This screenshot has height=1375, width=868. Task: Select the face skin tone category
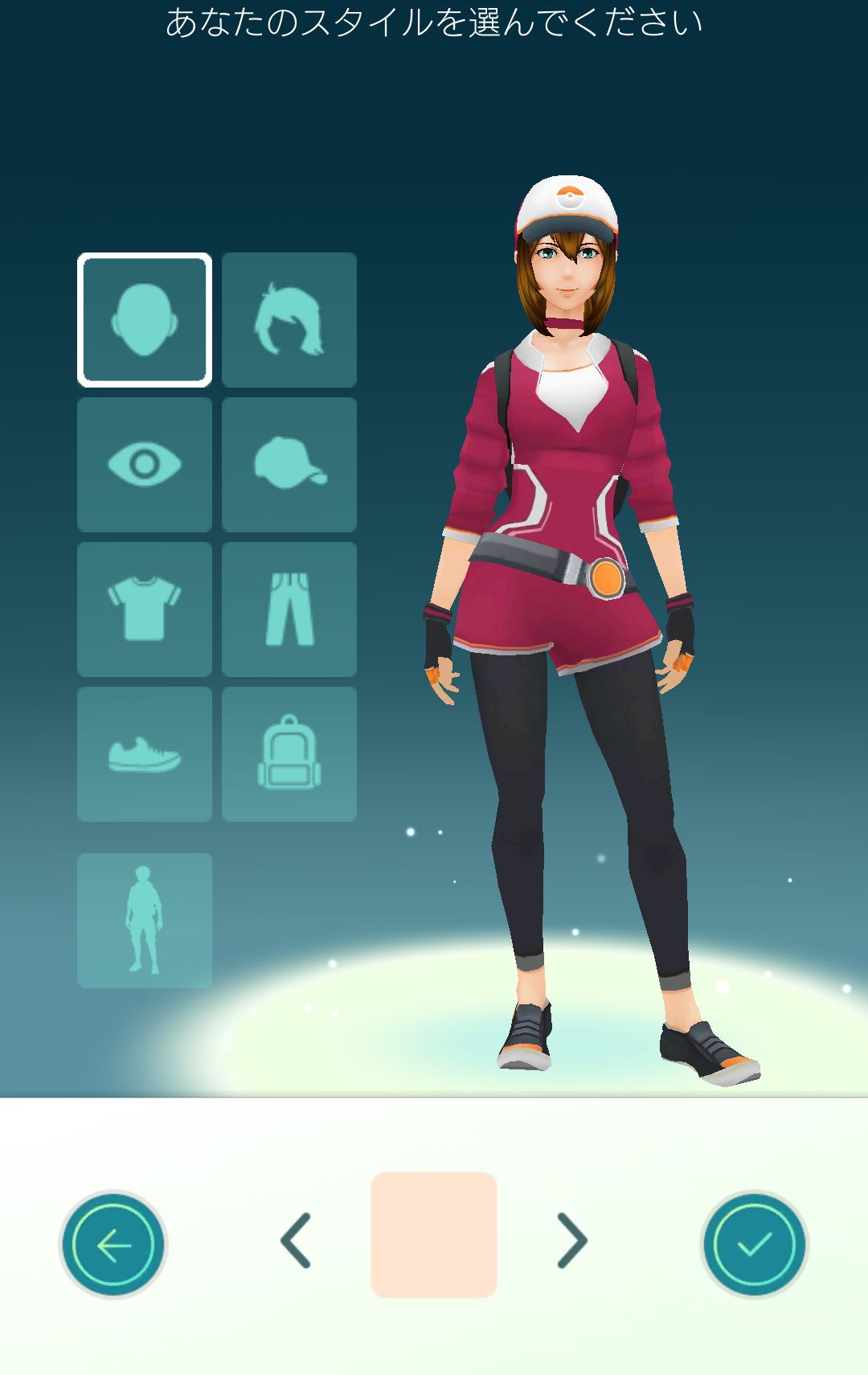point(145,320)
